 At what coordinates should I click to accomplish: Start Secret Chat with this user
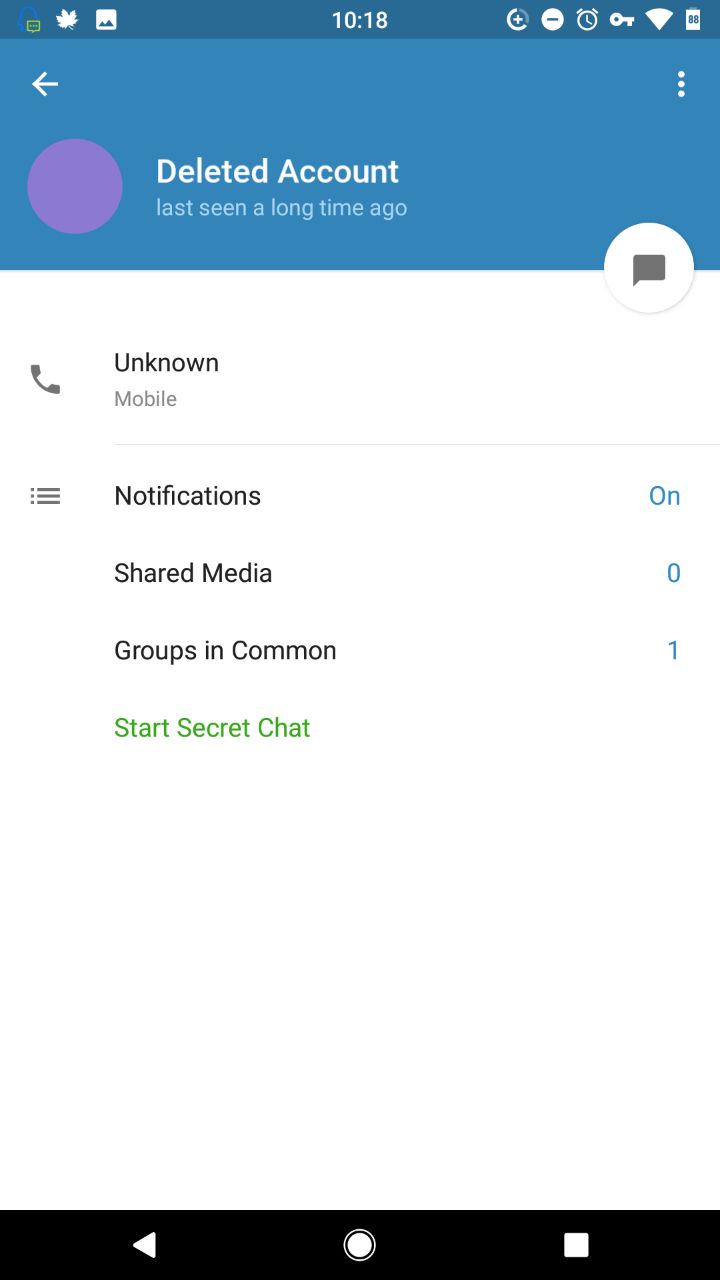point(212,727)
